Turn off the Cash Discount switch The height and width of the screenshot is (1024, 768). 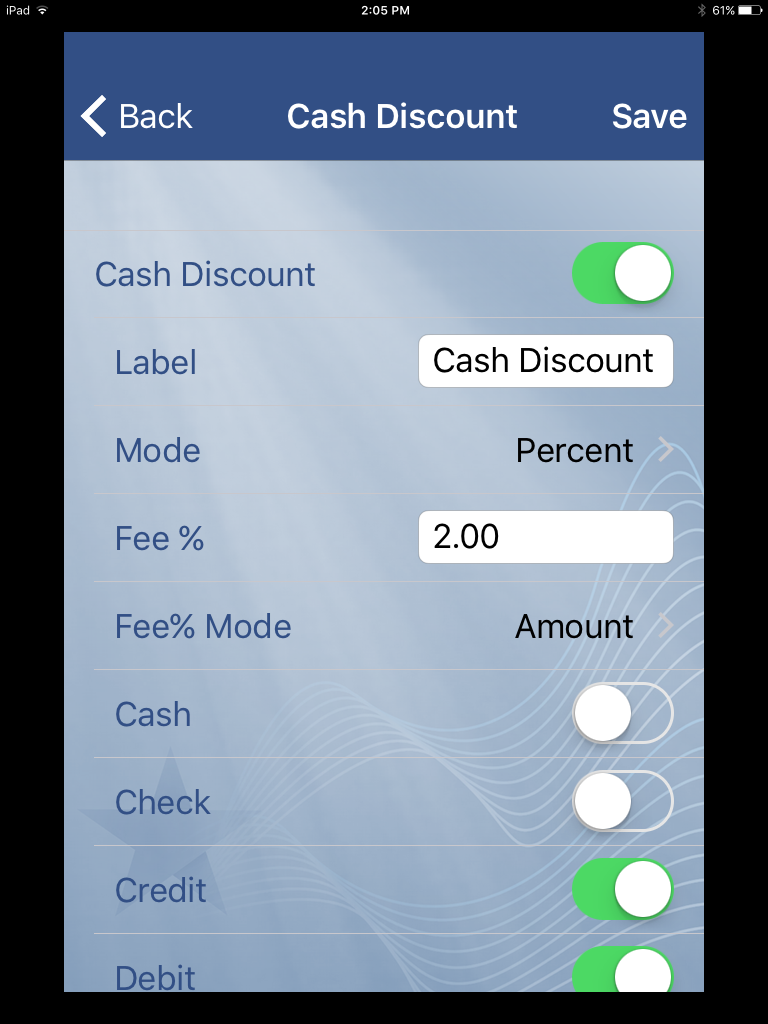pos(622,273)
